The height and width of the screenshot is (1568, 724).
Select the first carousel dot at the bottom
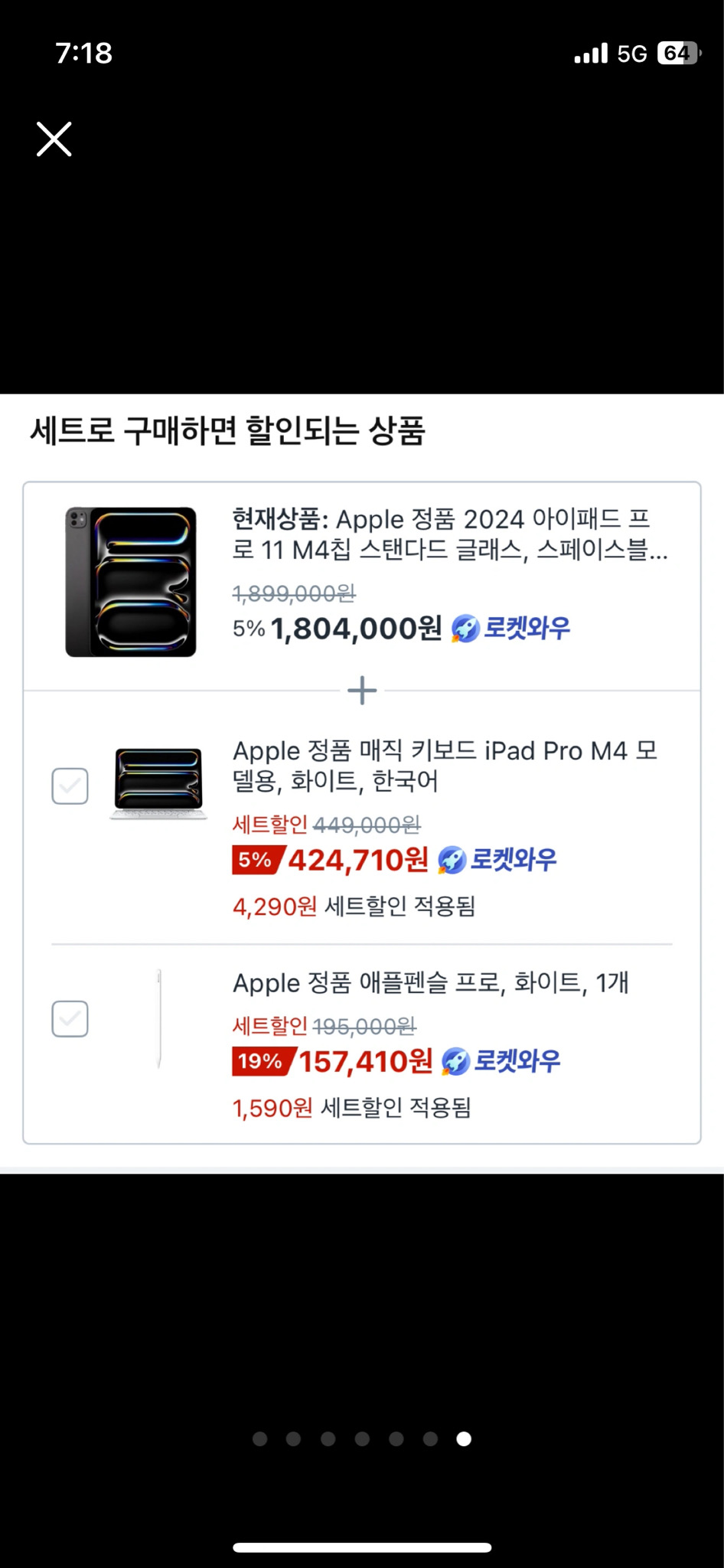261,1438
